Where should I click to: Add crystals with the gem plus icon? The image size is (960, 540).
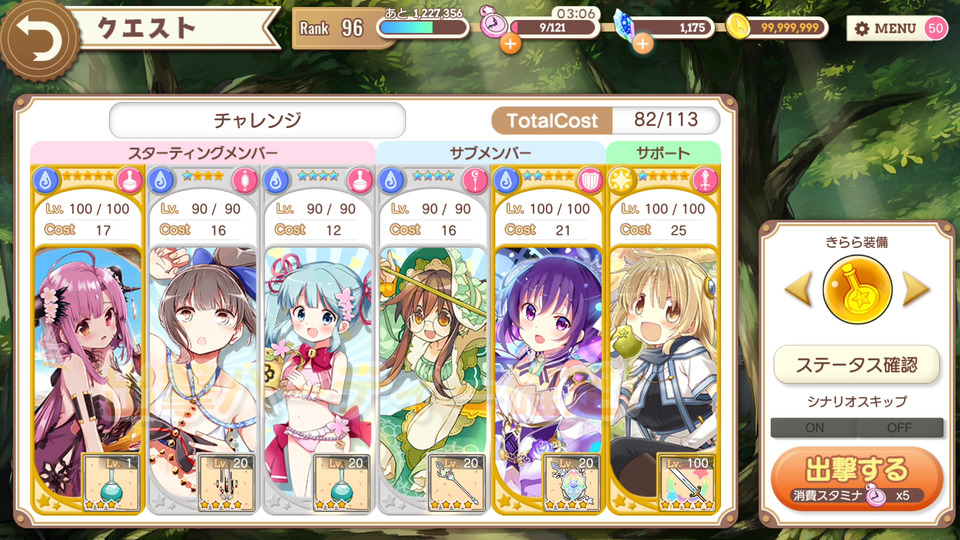(642, 44)
